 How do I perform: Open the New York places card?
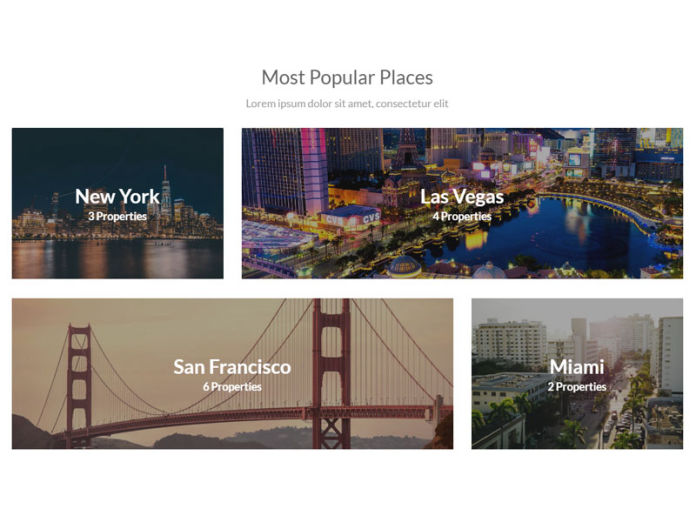point(117,203)
